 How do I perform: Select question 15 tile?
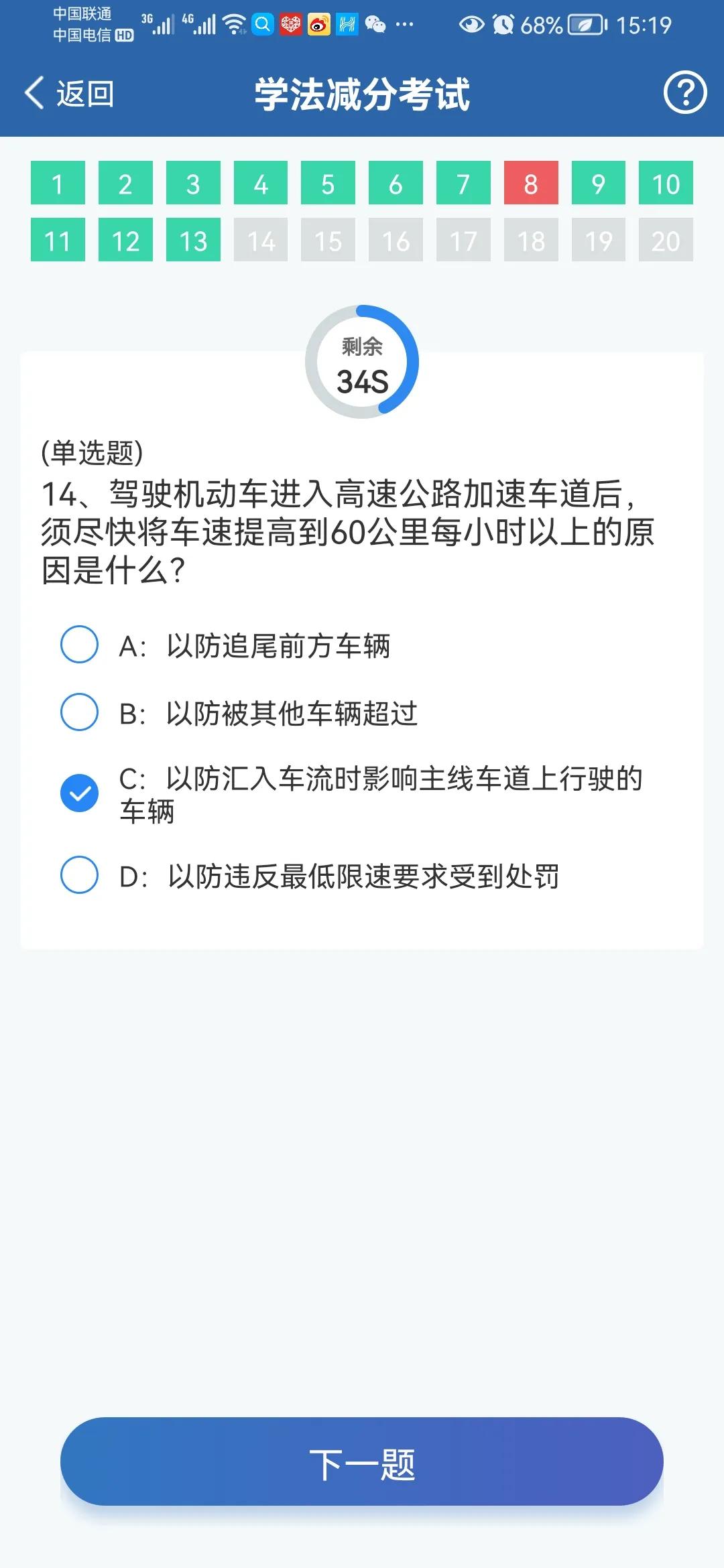click(x=328, y=240)
